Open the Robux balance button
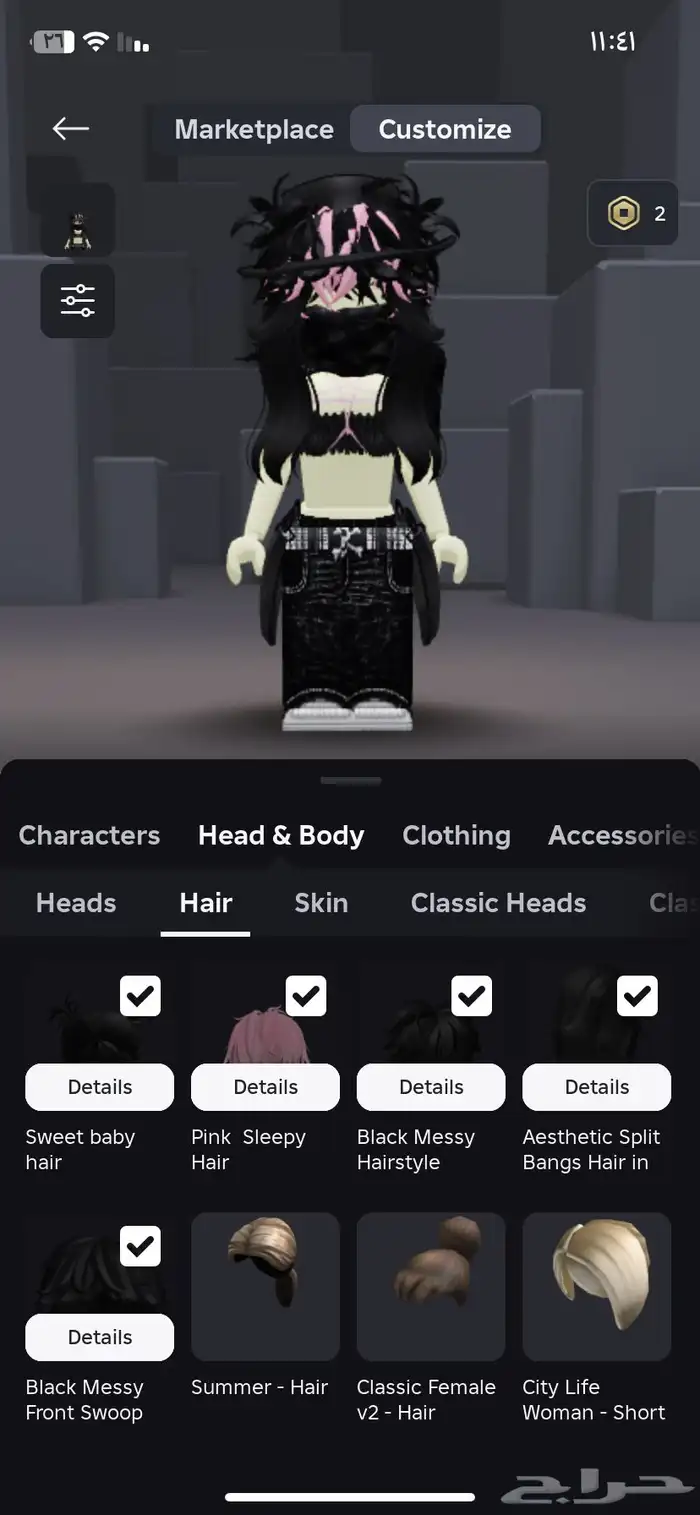This screenshot has height=1515, width=700. pyautogui.click(x=633, y=213)
